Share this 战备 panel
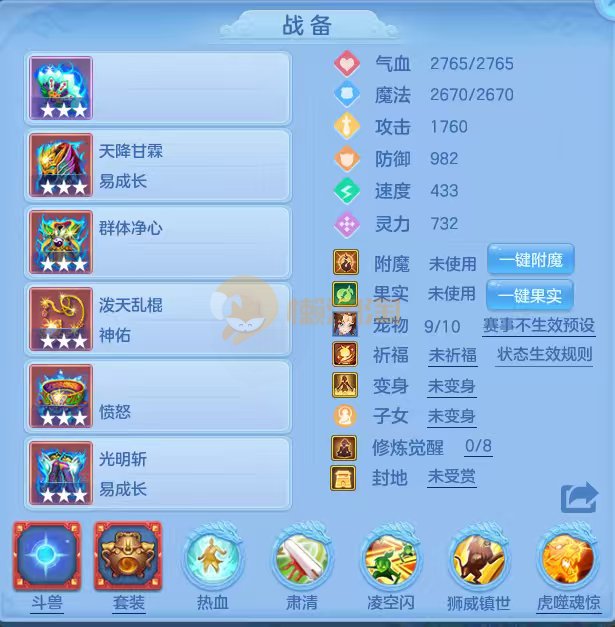615x627 pixels. click(578, 498)
